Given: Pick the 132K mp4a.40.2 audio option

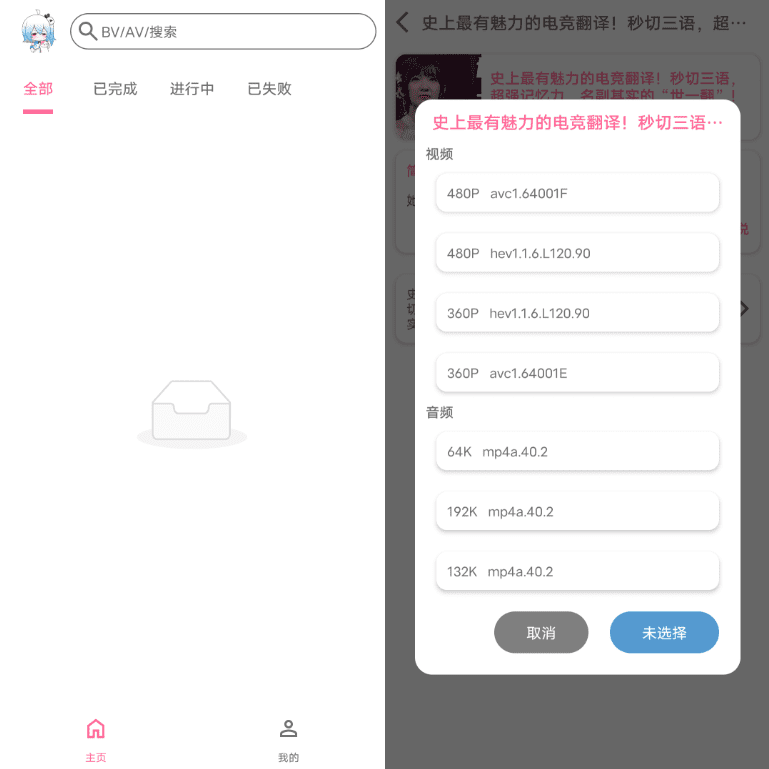Looking at the screenshot, I should point(577,572).
